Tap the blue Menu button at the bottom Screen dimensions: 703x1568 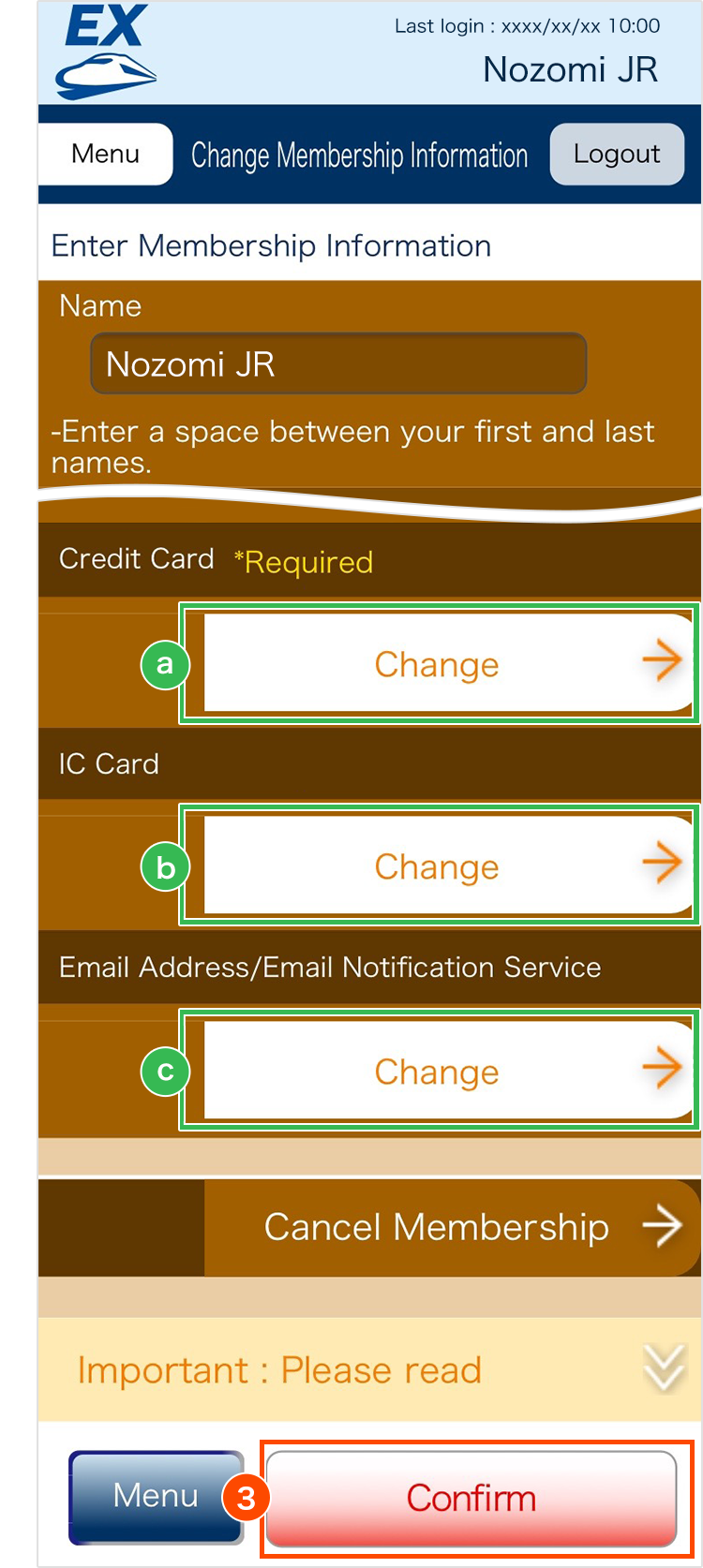click(x=156, y=1496)
